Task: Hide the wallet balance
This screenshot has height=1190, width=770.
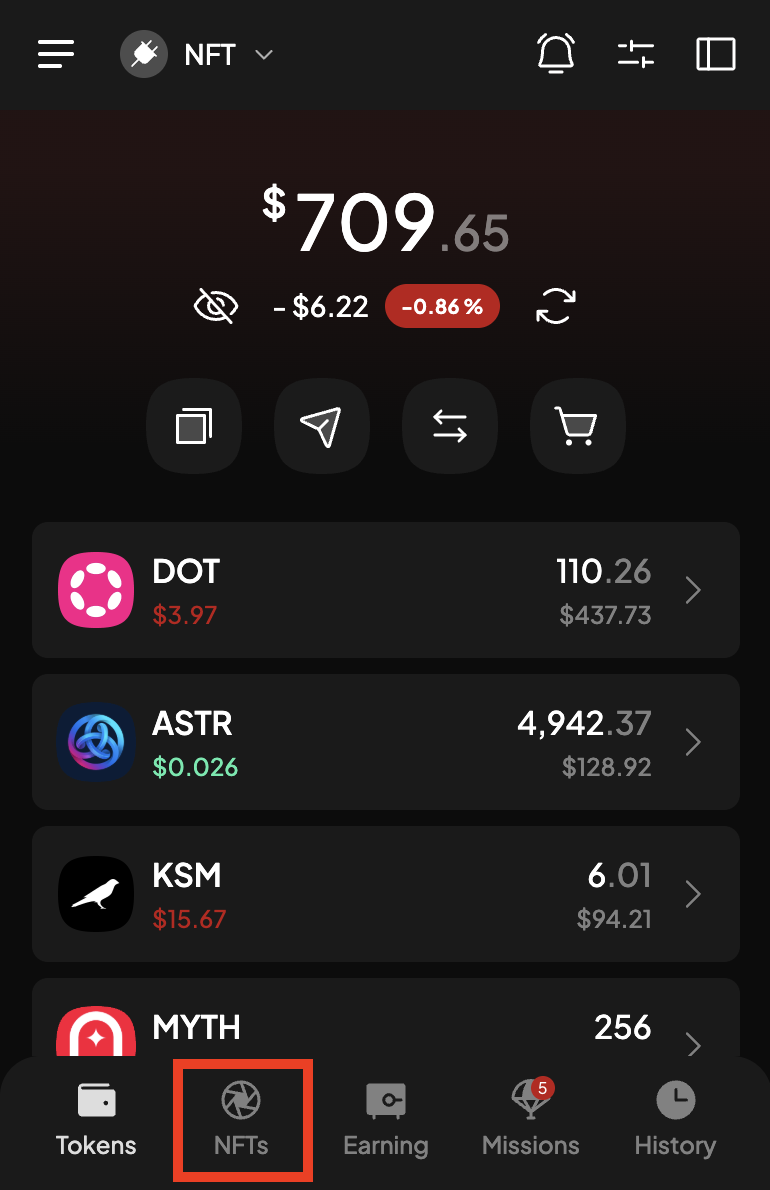Action: pos(215,306)
